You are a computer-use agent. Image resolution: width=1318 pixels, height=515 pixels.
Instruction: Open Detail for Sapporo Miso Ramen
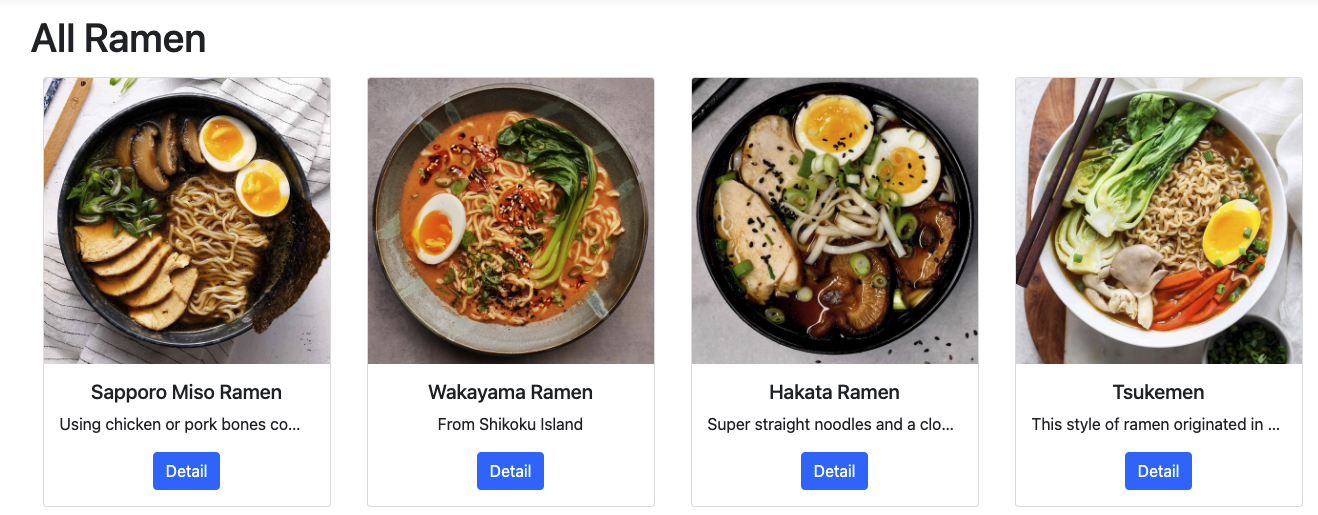click(x=186, y=471)
